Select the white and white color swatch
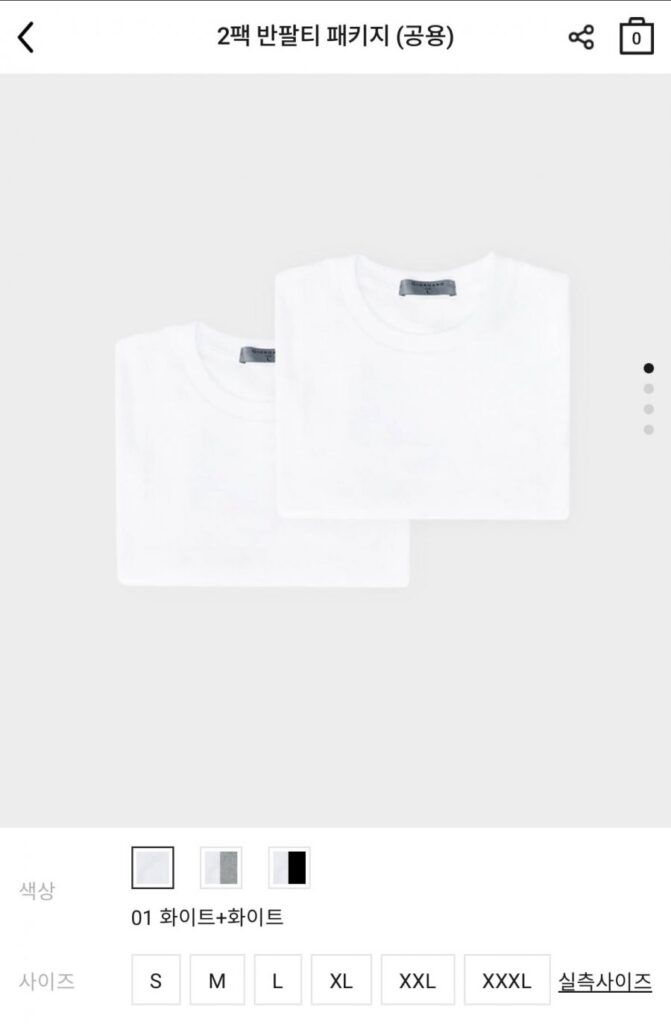 pyautogui.click(x=153, y=868)
